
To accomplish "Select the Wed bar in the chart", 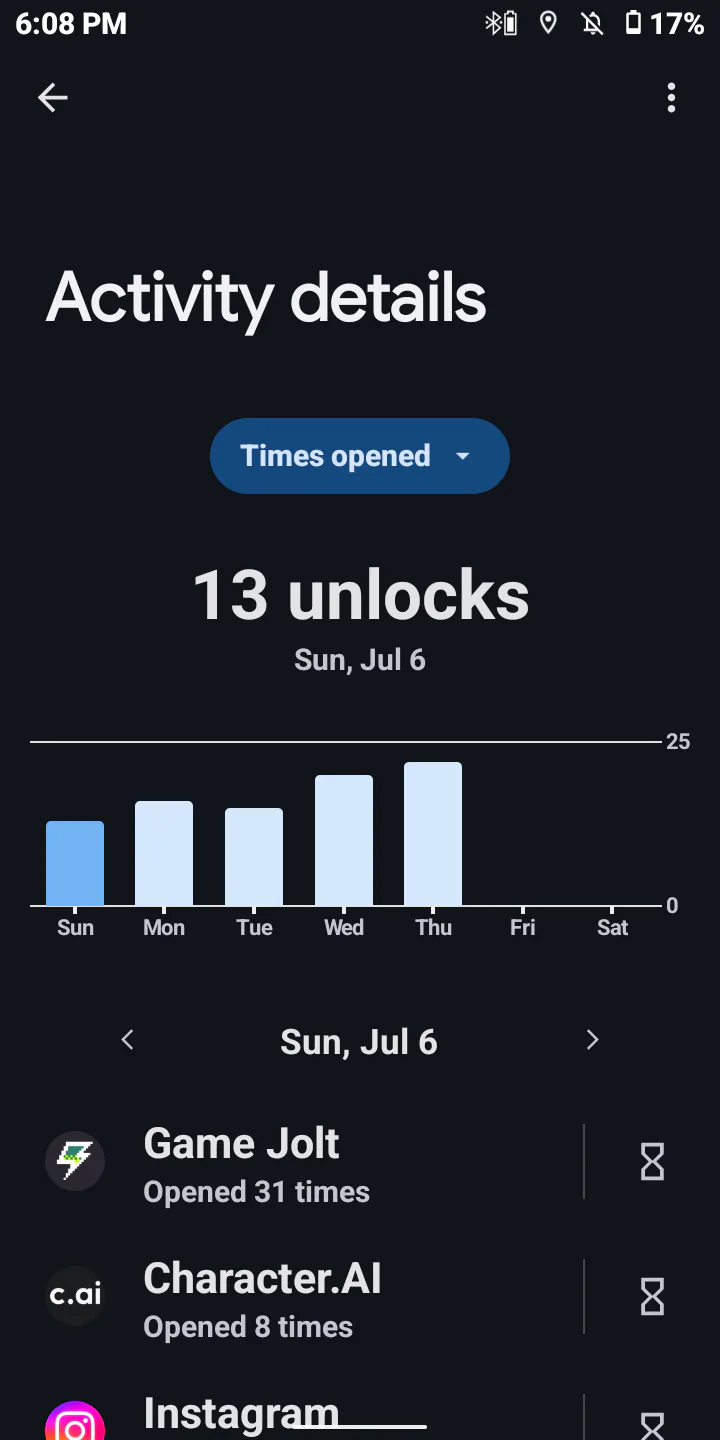I will pos(344,840).
